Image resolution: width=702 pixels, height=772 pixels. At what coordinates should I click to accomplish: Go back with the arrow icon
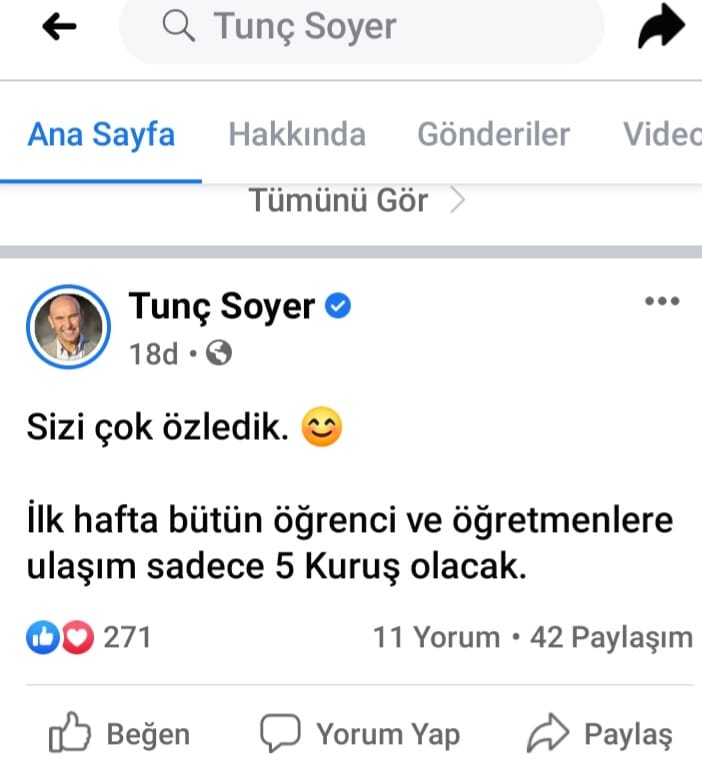click(x=60, y=28)
